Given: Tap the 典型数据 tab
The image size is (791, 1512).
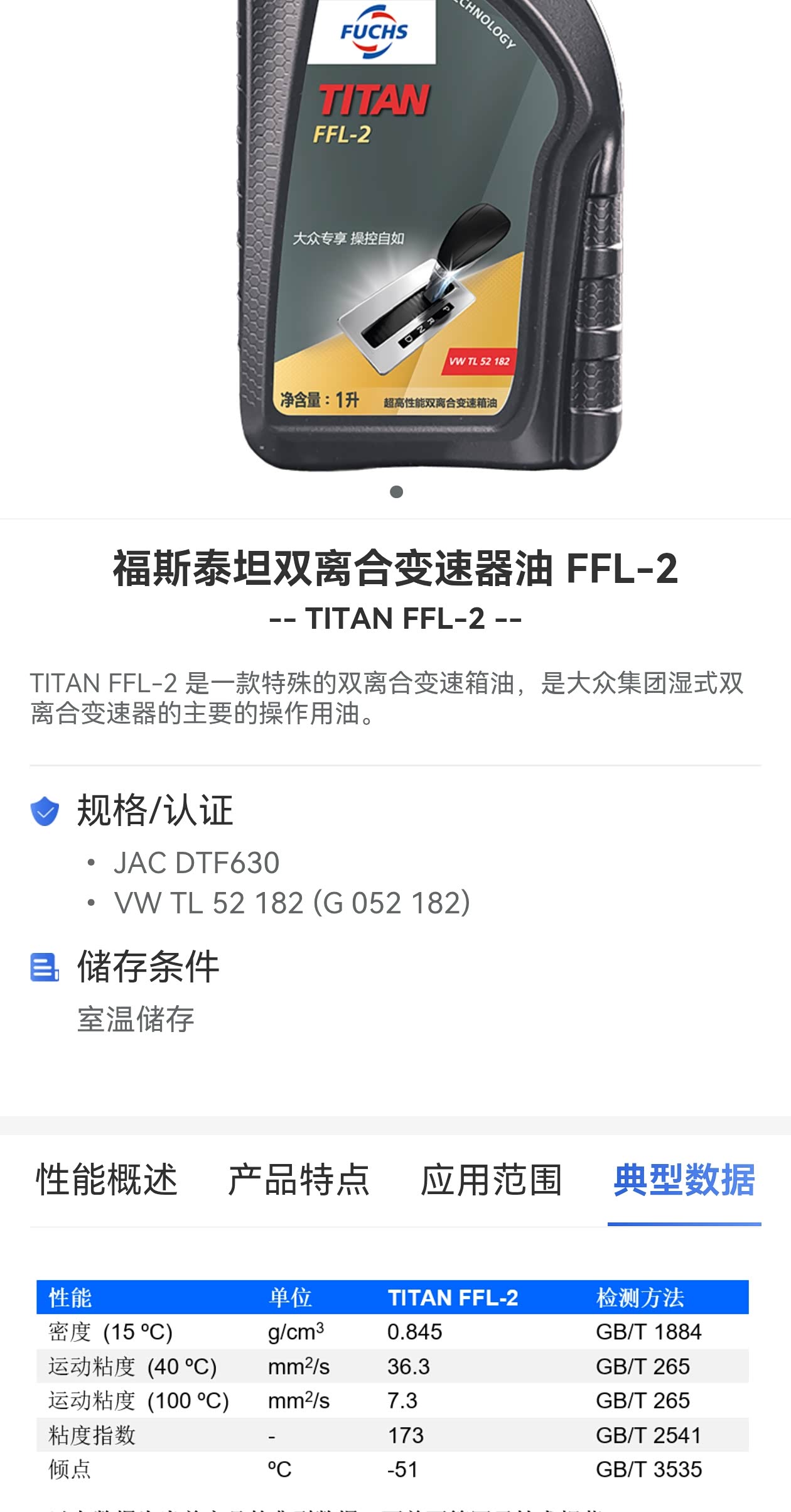Looking at the screenshot, I should click(684, 1180).
